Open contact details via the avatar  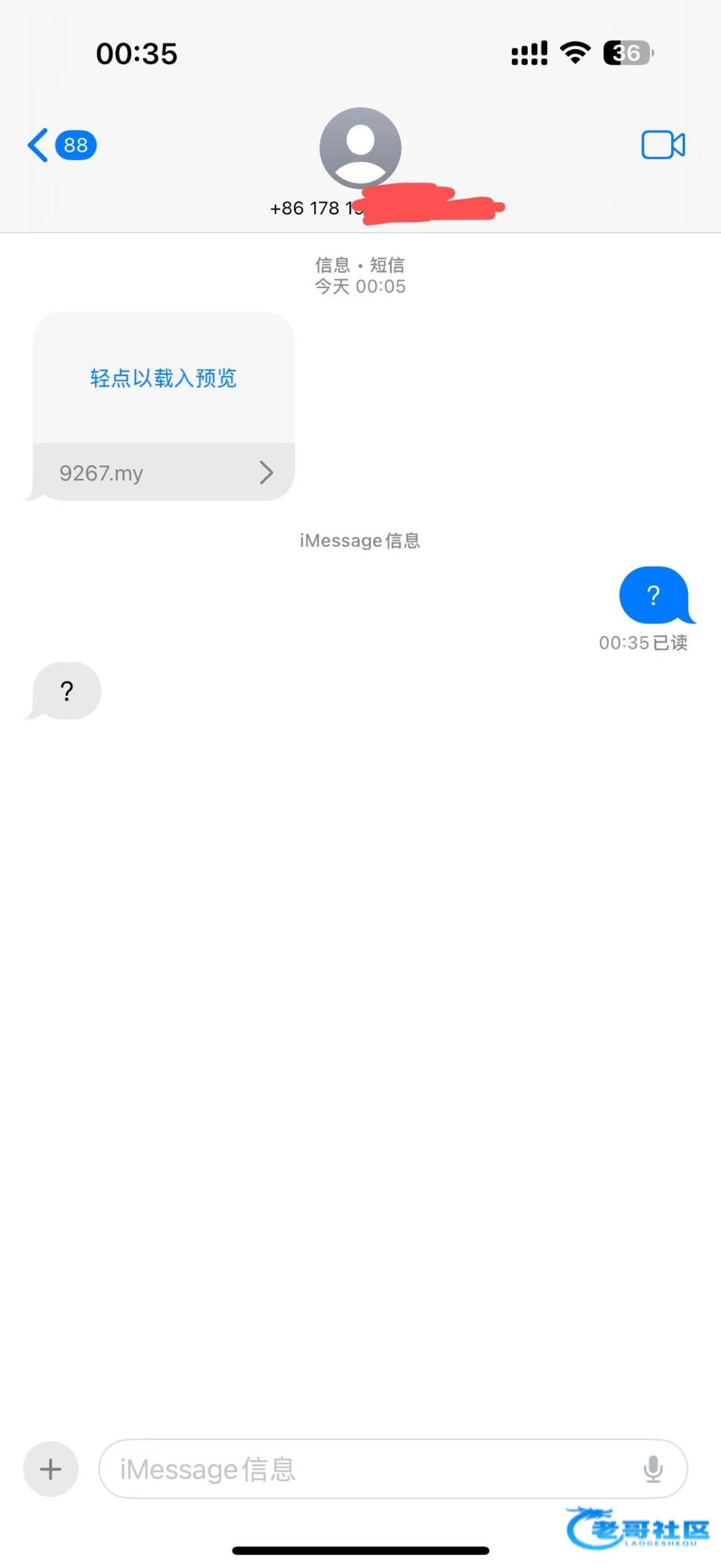coord(360,148)
